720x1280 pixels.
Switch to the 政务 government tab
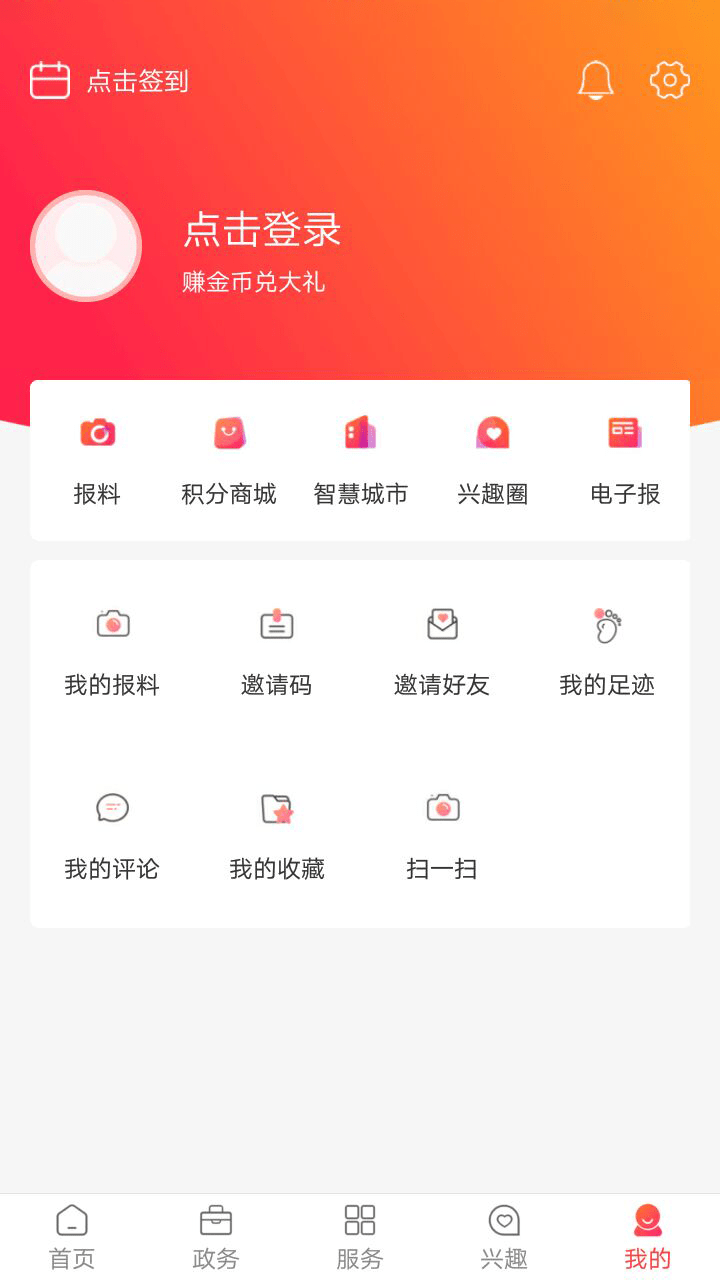click(215, 1235)
